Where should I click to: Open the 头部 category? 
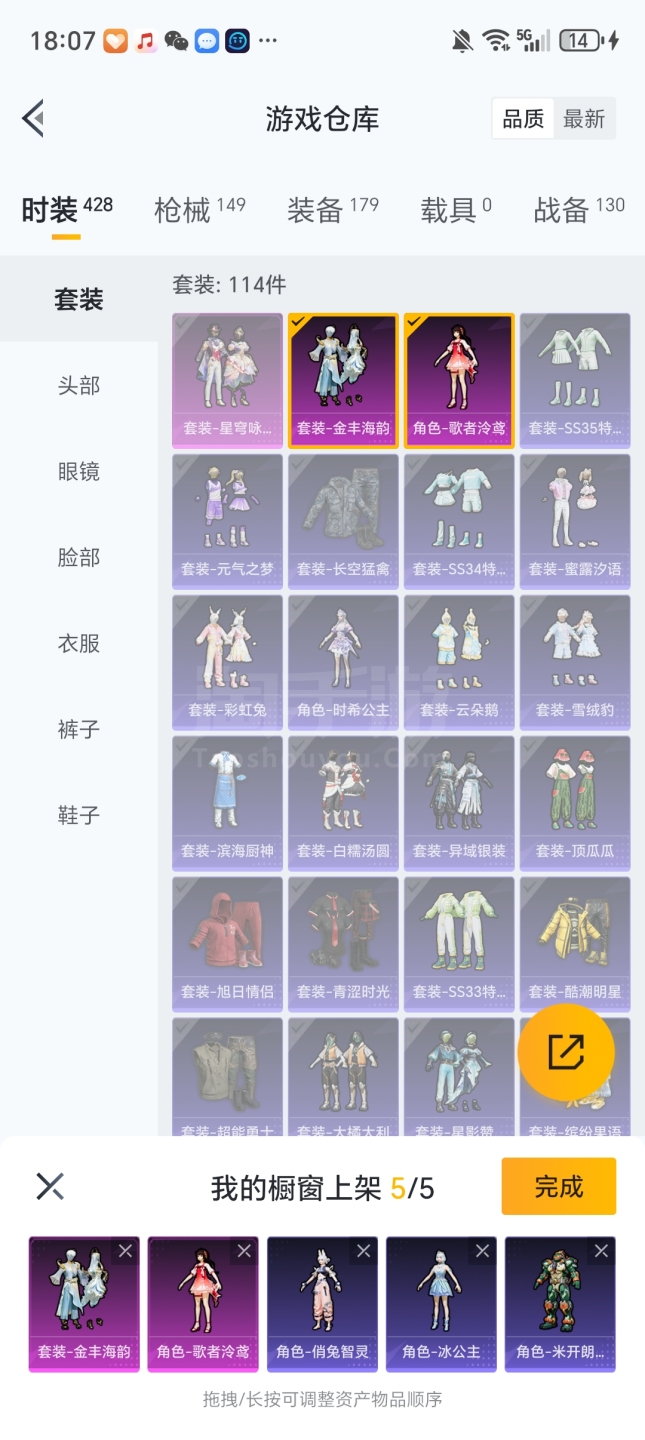point(79,386)
